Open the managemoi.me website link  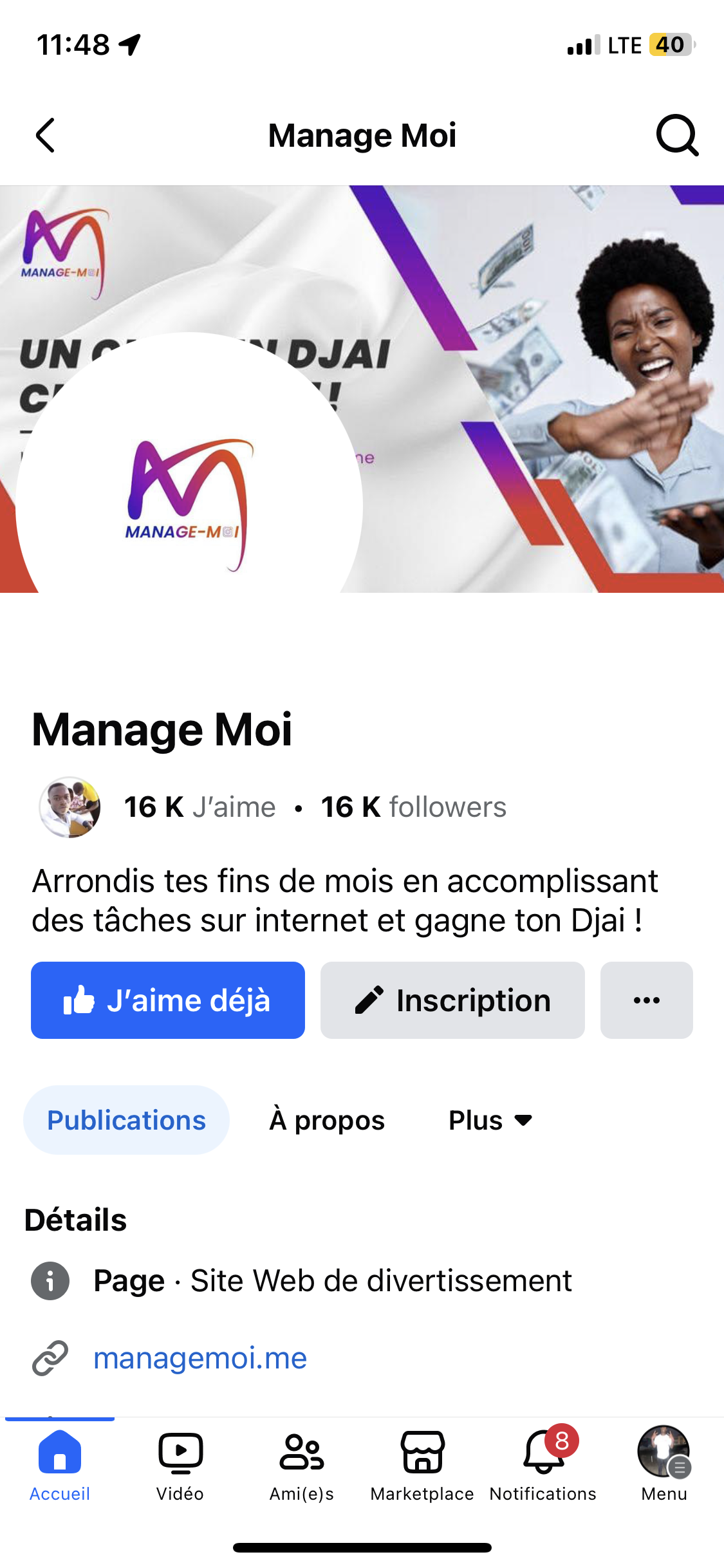click(x=200, y=1358)
